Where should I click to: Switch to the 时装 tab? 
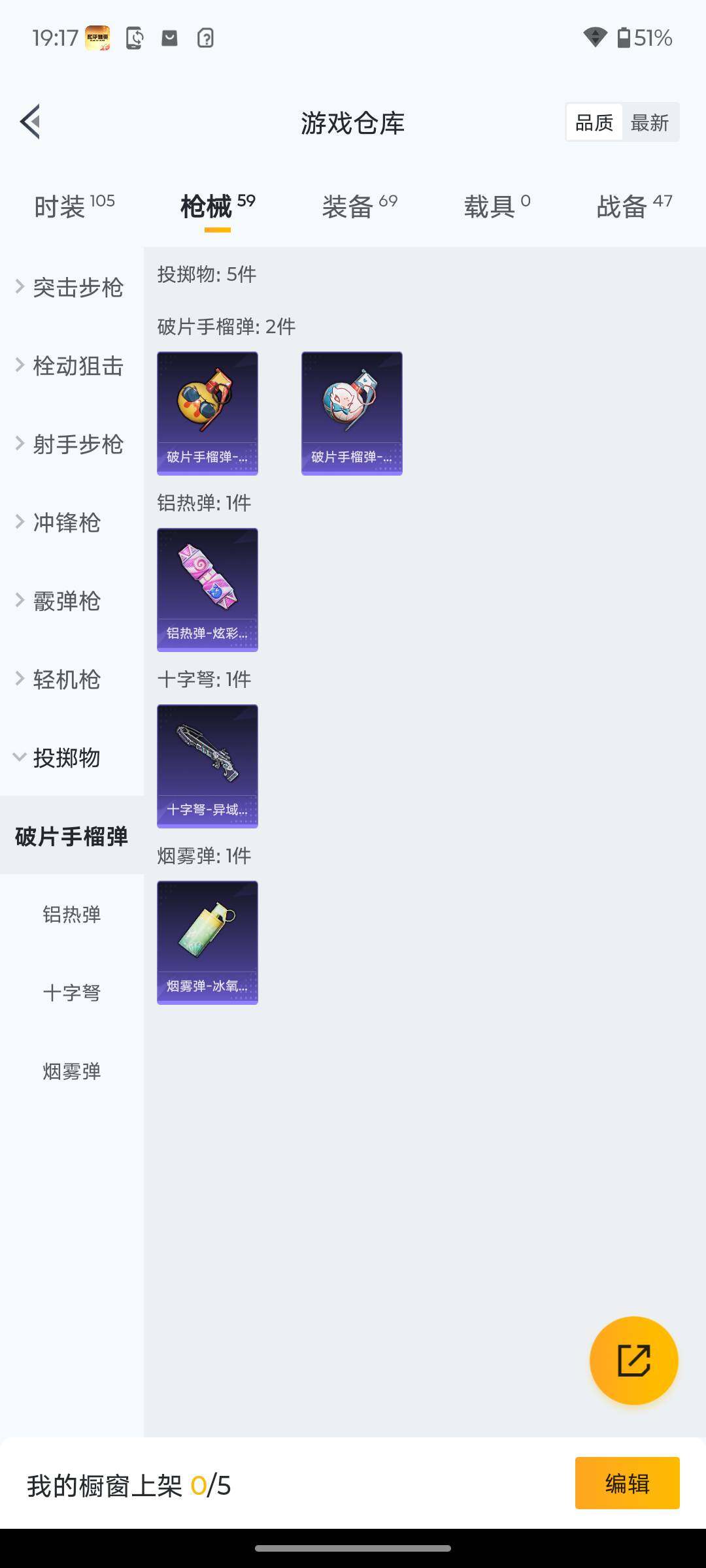coord(74,206)
